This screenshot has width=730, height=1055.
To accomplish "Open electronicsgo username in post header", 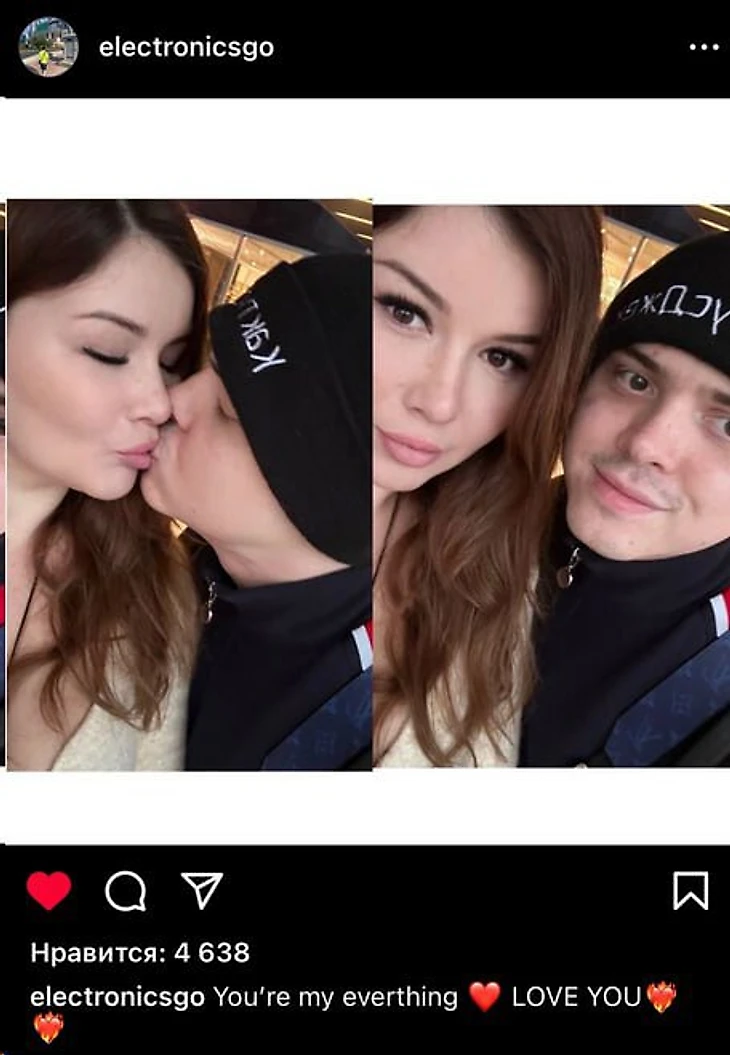I will (186, 47).
